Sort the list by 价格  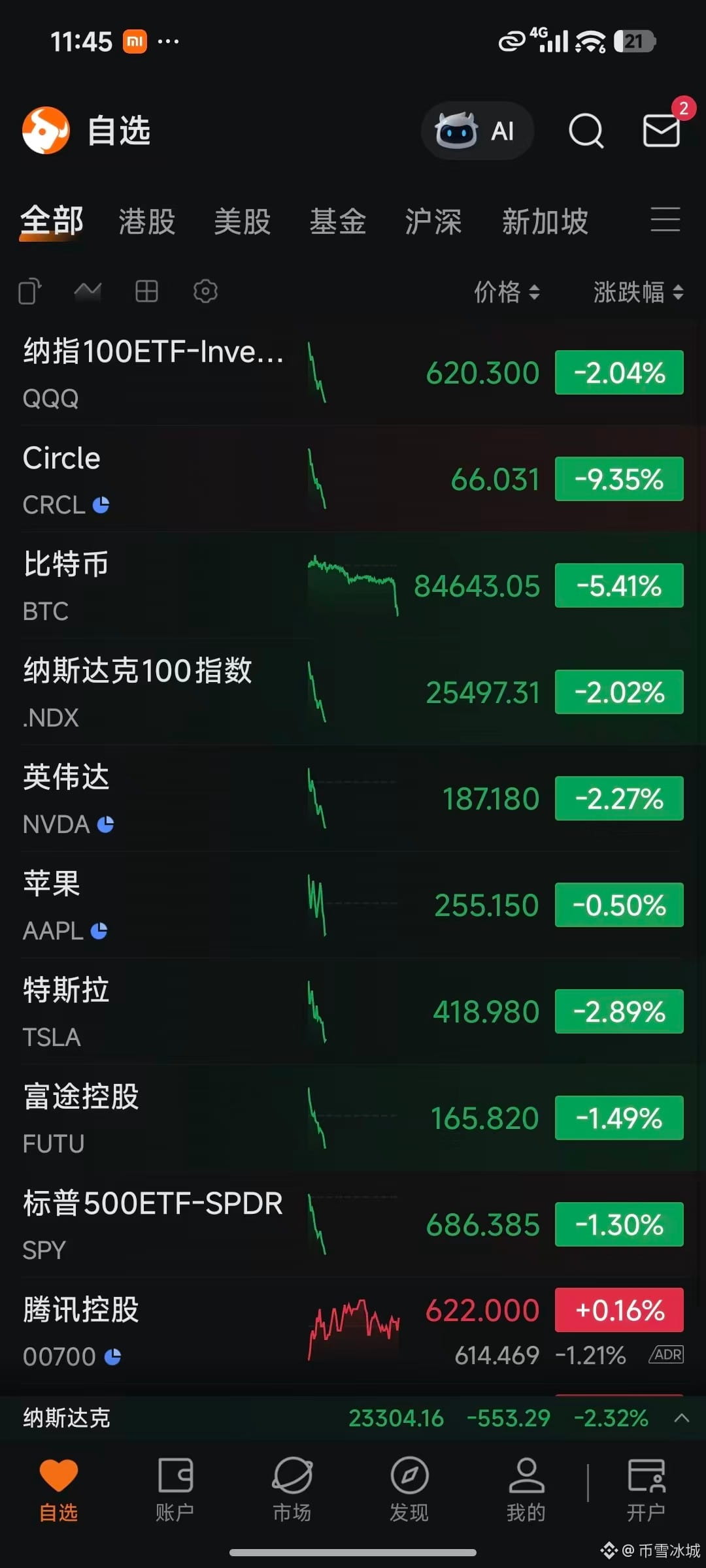[x=507, y=291]
